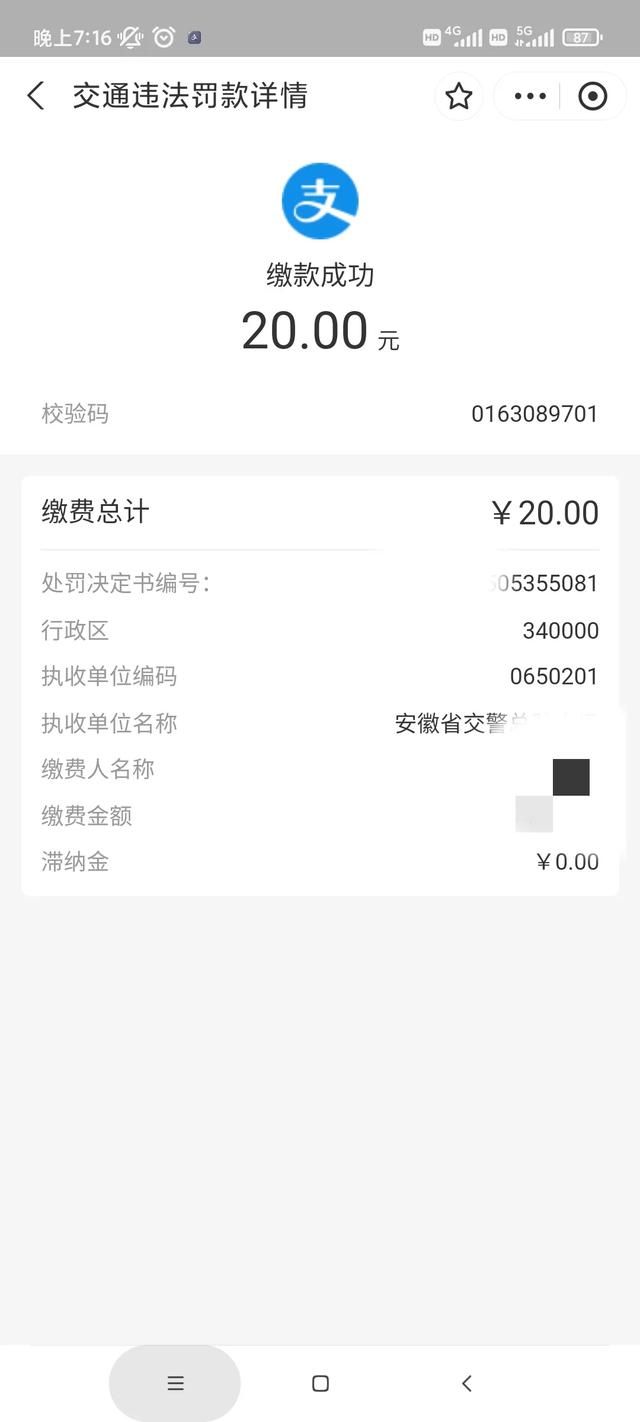Go to the phone's home screen
Screen dimensions: 640x1422
[x=320, y=1383]
